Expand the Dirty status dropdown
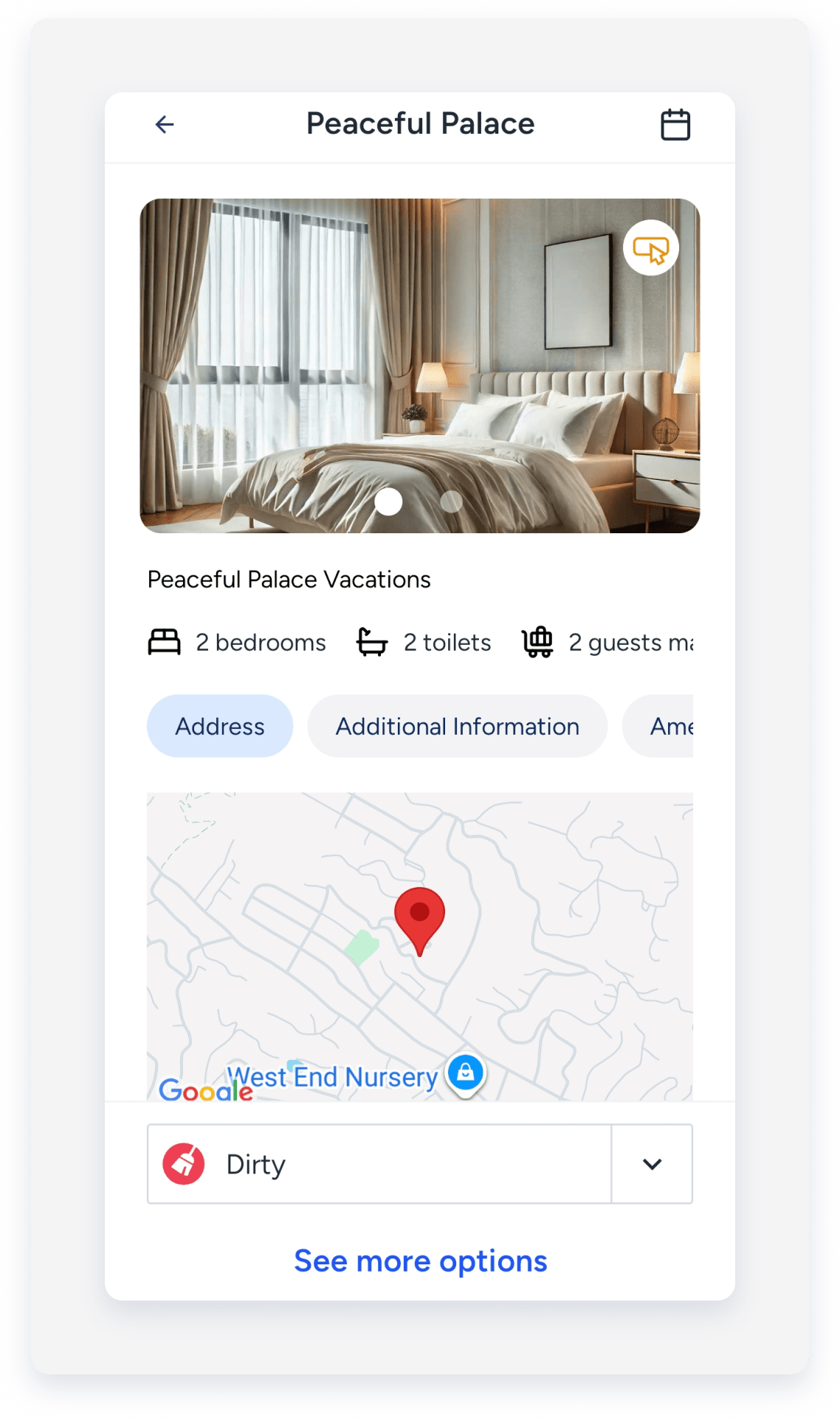This screenshot has height=1418, width=840. pyautogui.click(x=652, y=1164)
